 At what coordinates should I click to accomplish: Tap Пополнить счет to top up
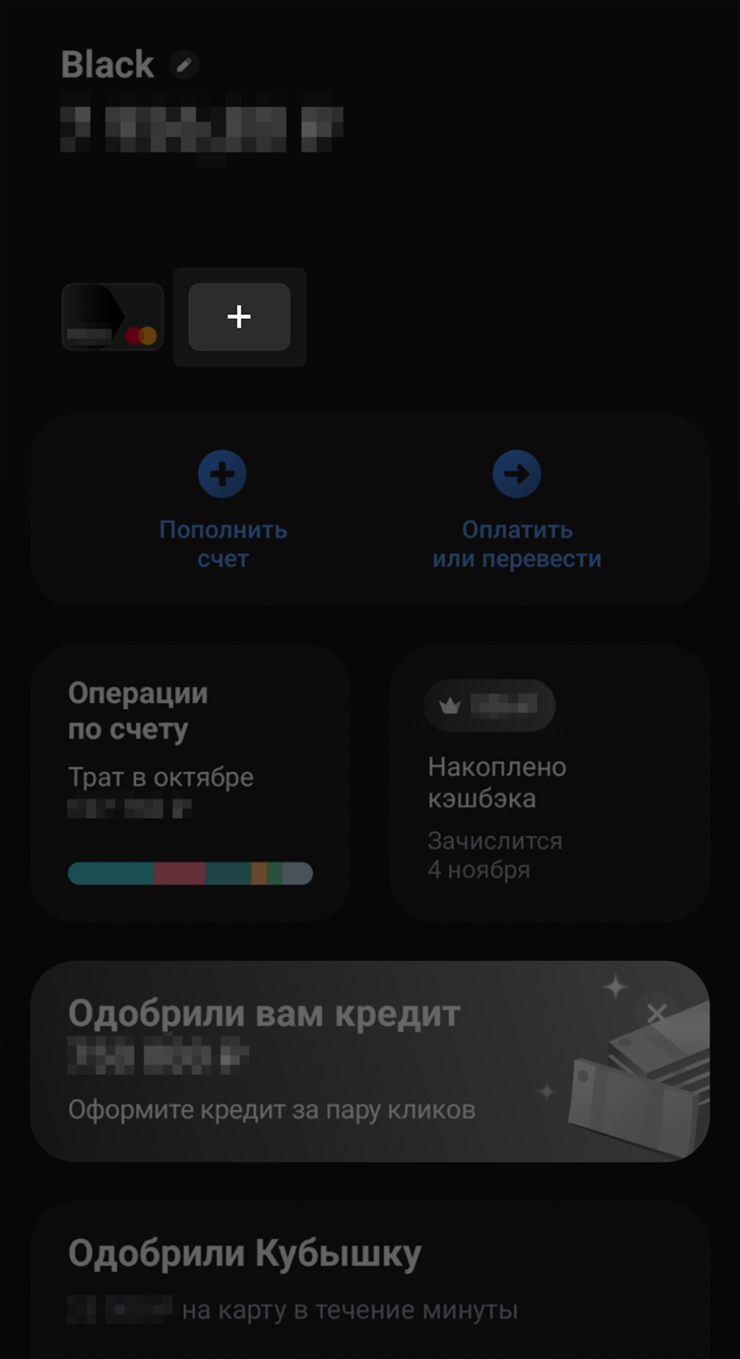tap(223, 510)
